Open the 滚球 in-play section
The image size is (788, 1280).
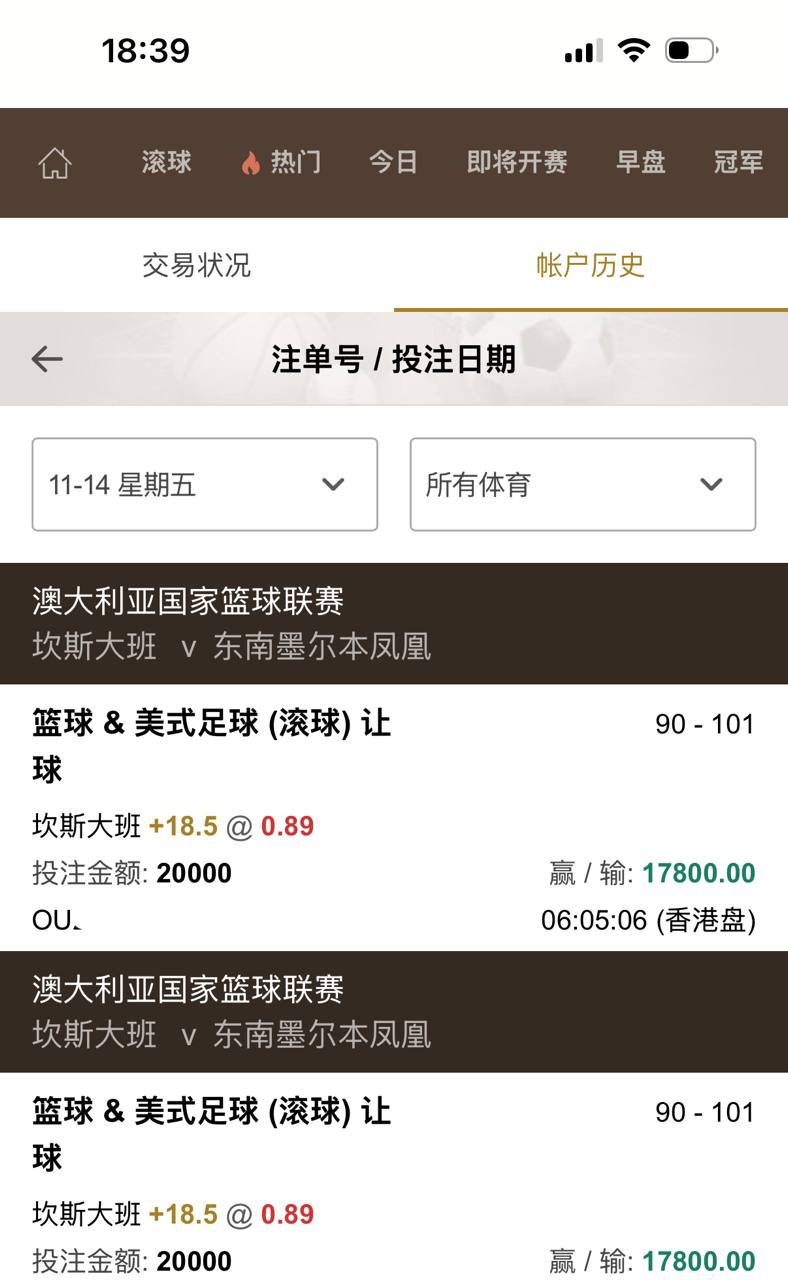coord(166,162)
